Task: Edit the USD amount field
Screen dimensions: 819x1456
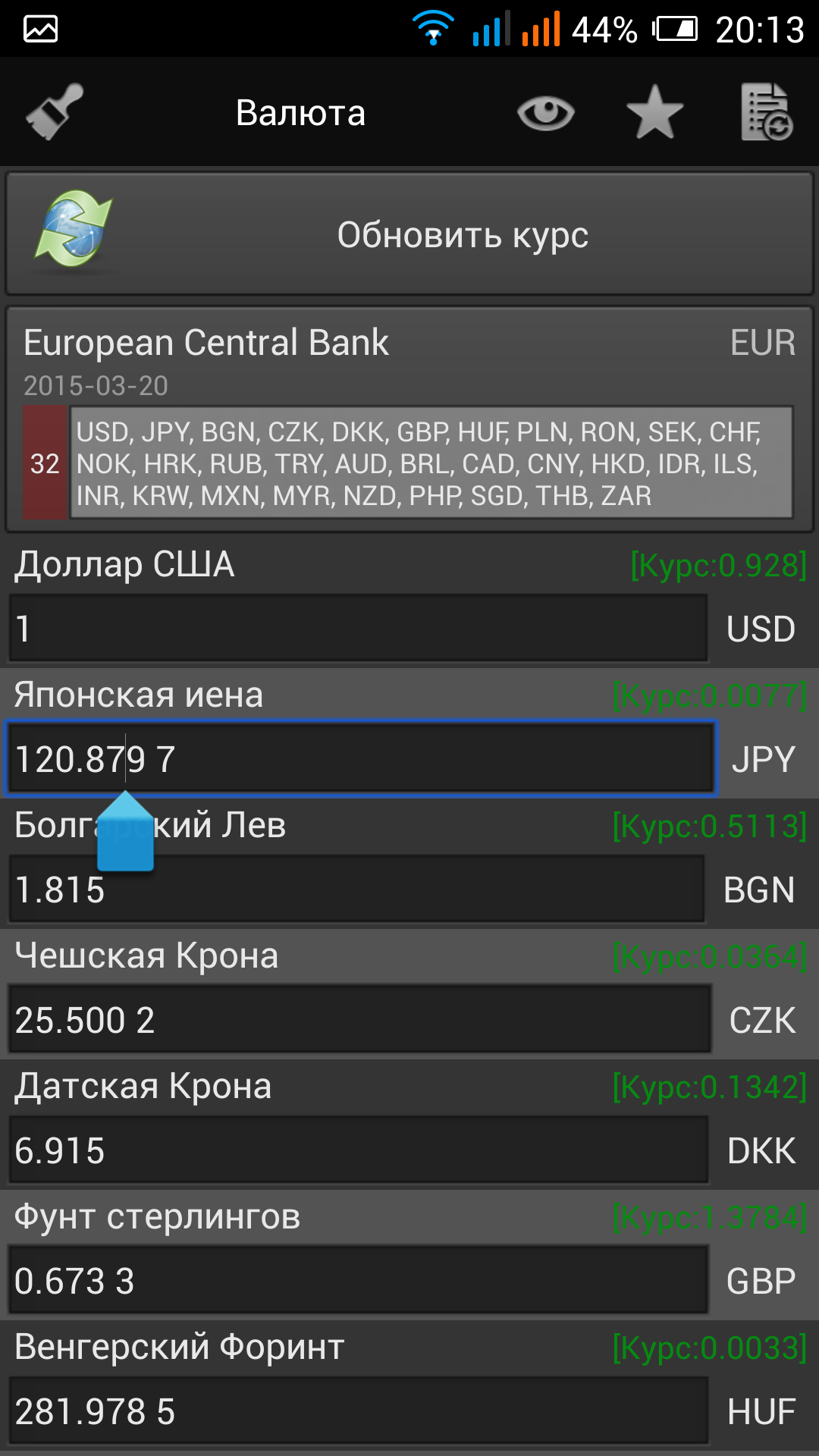Action: (x=358, y=629)
